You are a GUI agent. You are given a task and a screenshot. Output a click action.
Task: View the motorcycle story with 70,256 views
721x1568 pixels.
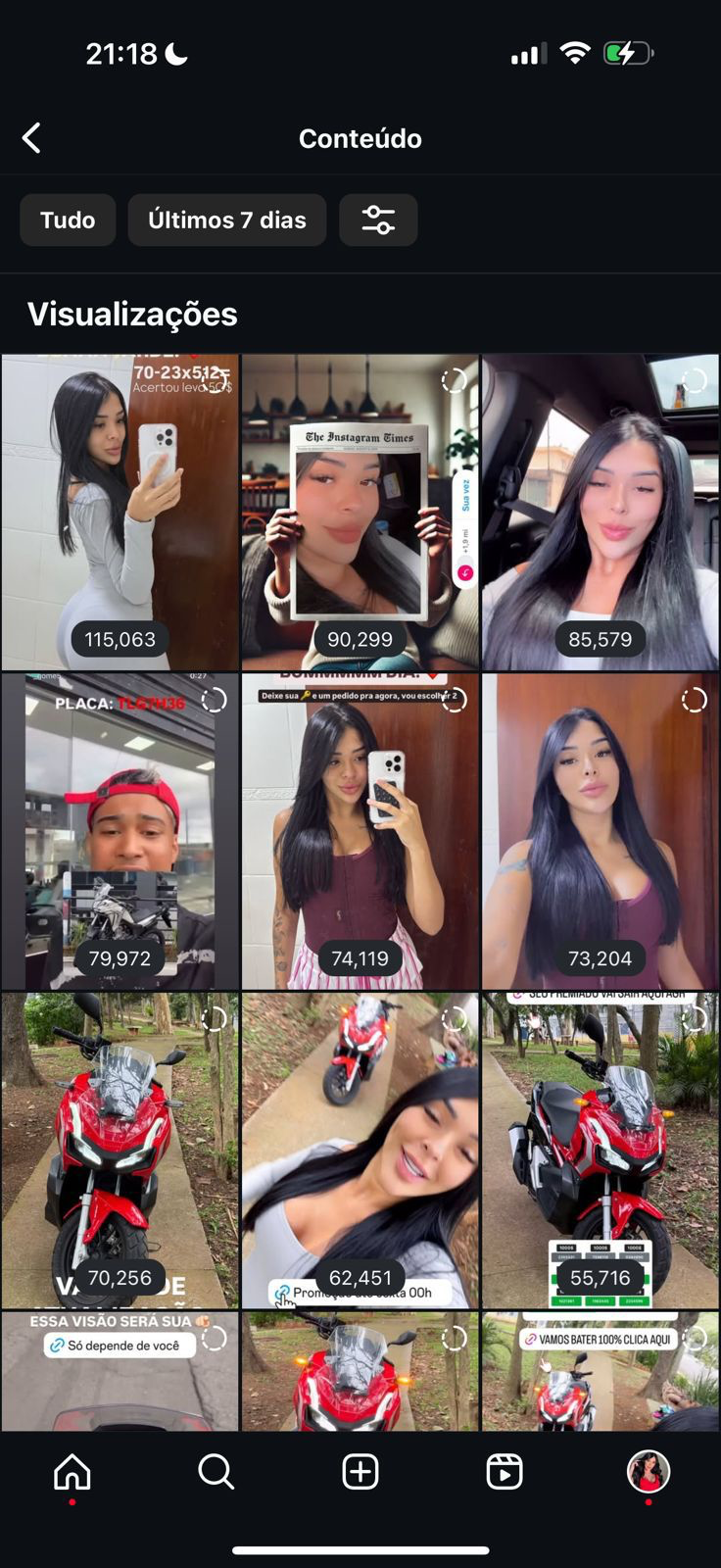pyautogui.click(x=120, y=1151)
